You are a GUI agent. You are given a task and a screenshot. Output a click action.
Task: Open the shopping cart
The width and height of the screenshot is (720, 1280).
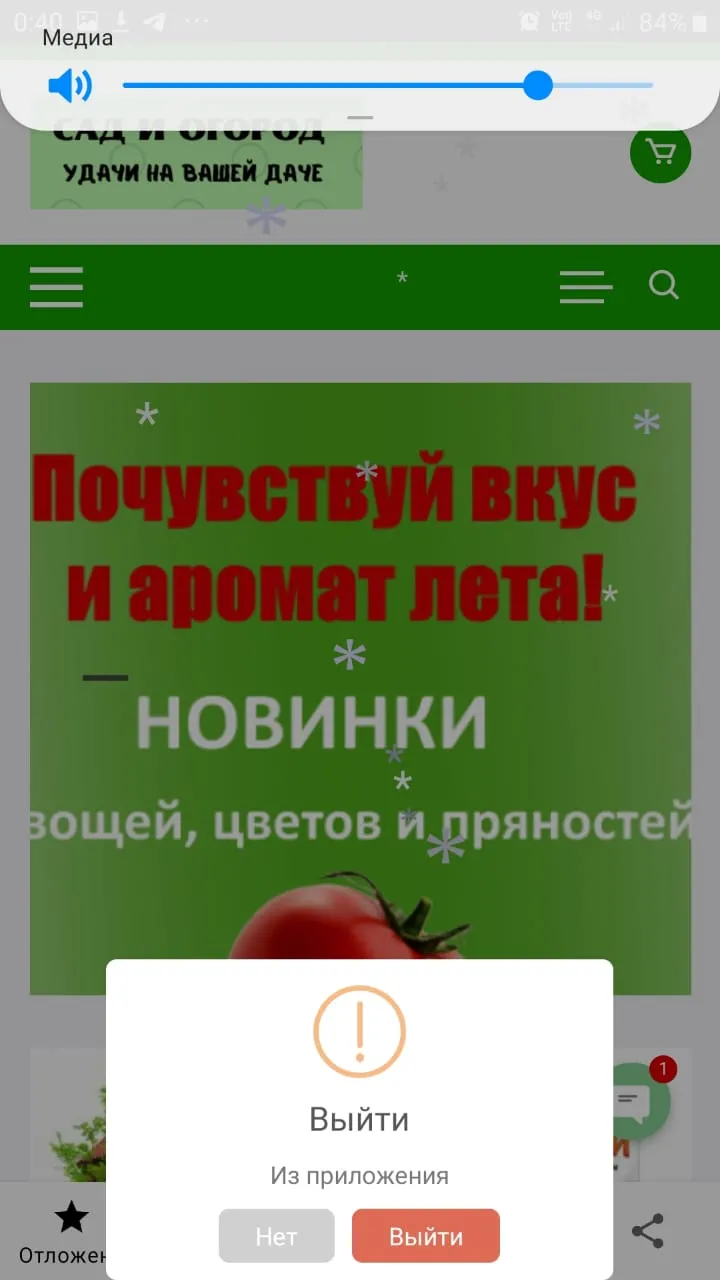tap(660, 153)
